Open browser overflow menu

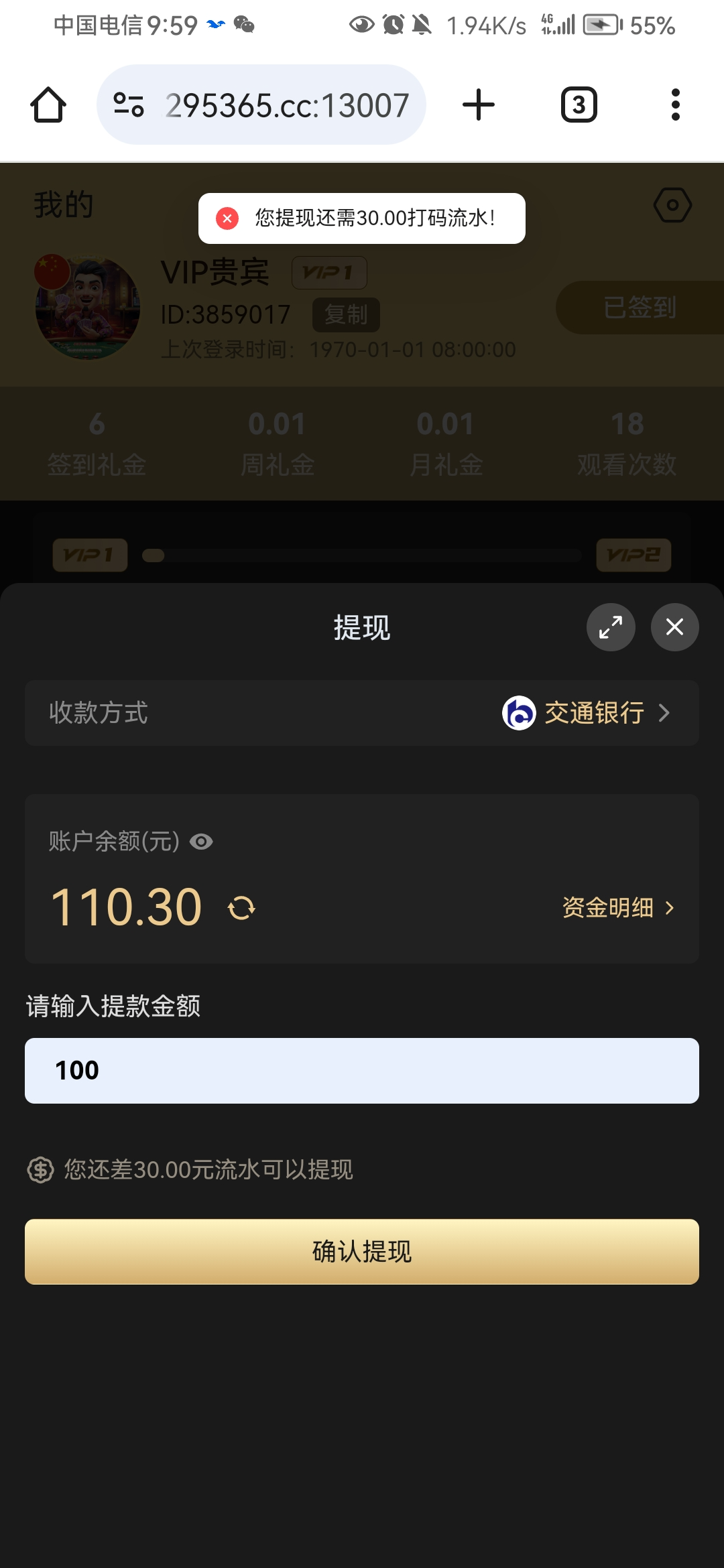point(675,104)
